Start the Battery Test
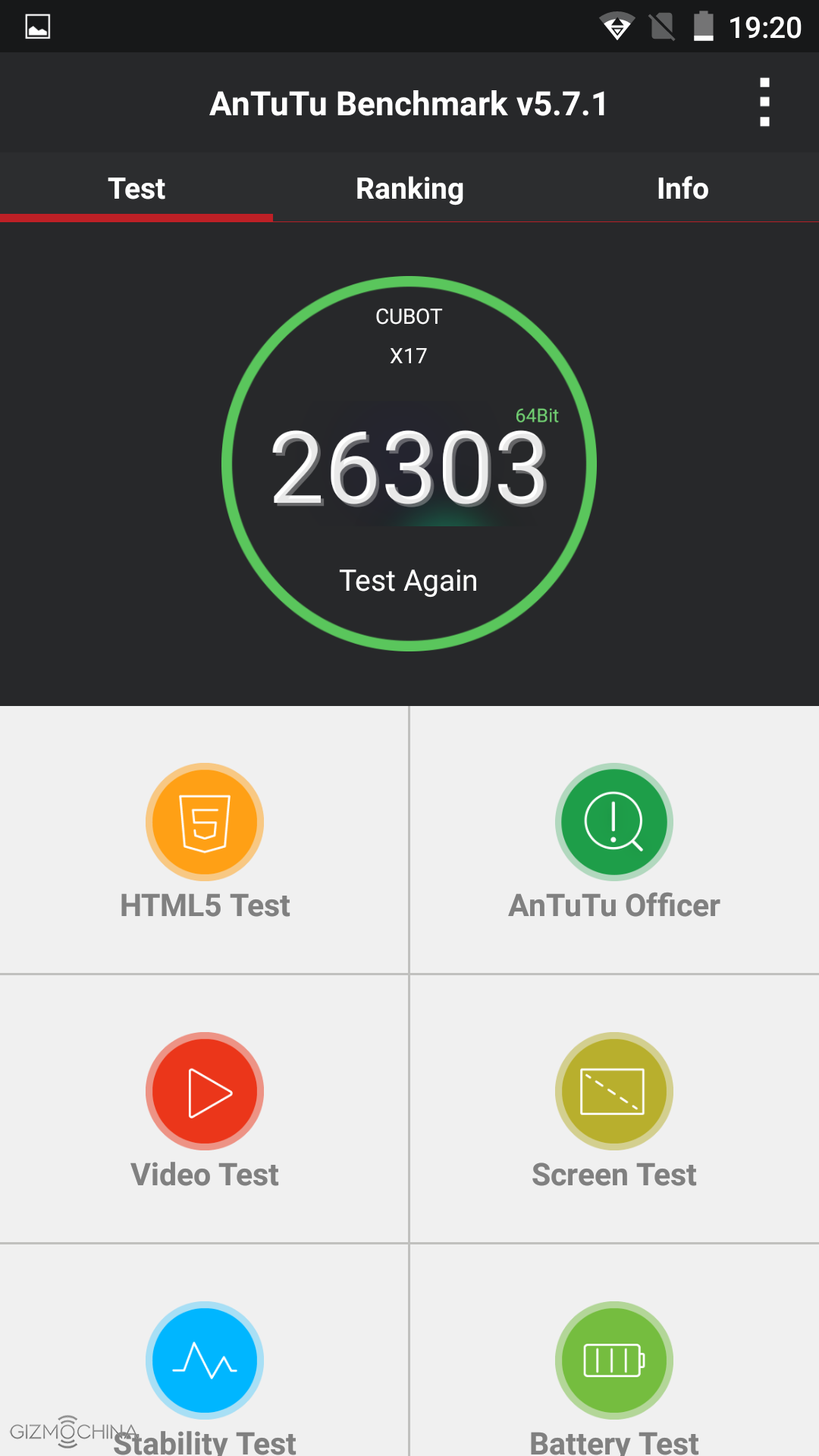The width and height of the screenshot is (819, 1456). point(614,1365)
